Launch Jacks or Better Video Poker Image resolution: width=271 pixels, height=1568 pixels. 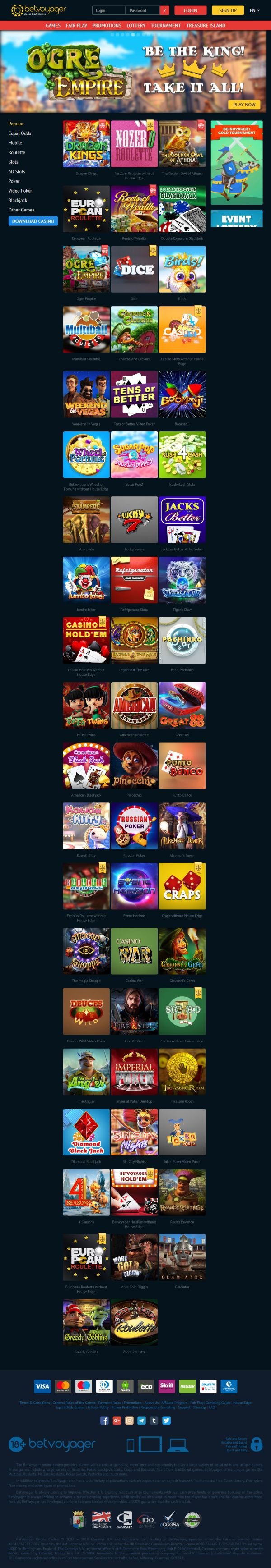click(182, 520)
